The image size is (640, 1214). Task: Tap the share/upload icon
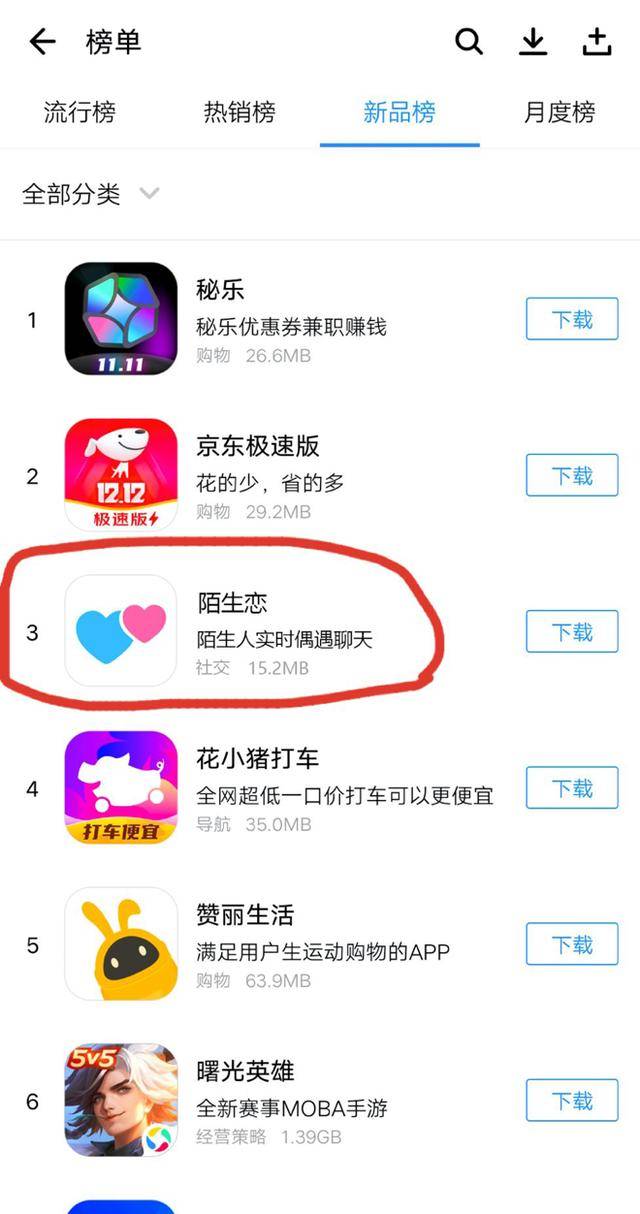tap(596, 41)
